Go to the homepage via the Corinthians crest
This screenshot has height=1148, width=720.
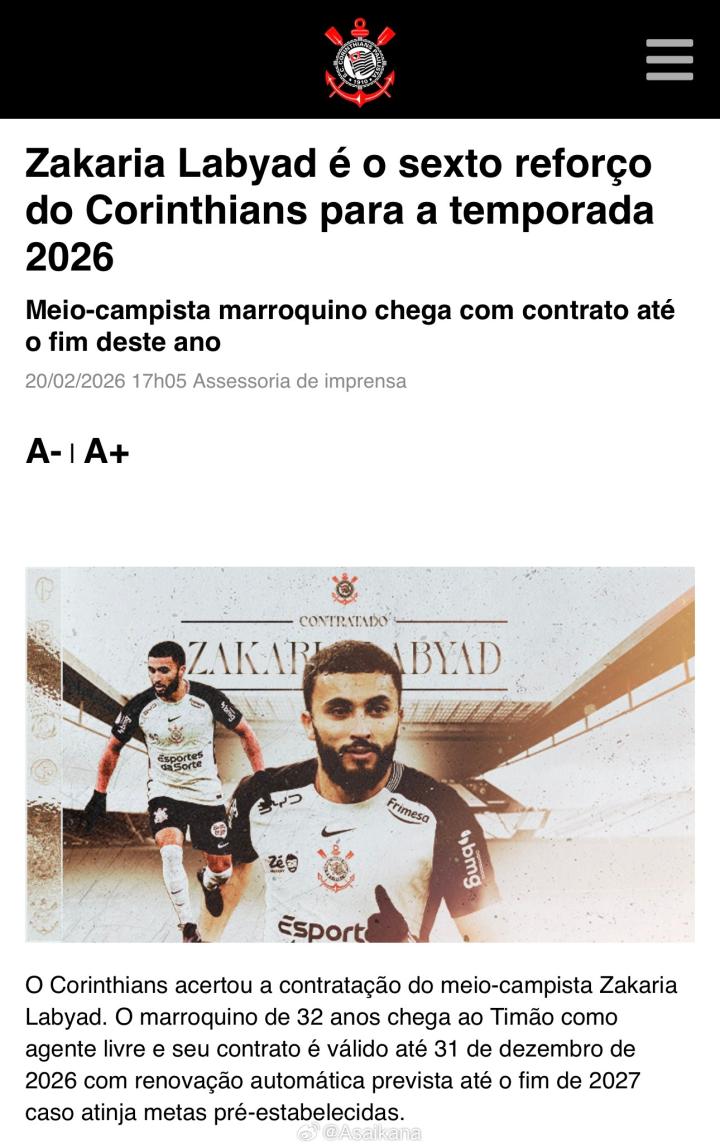(360, 60)
